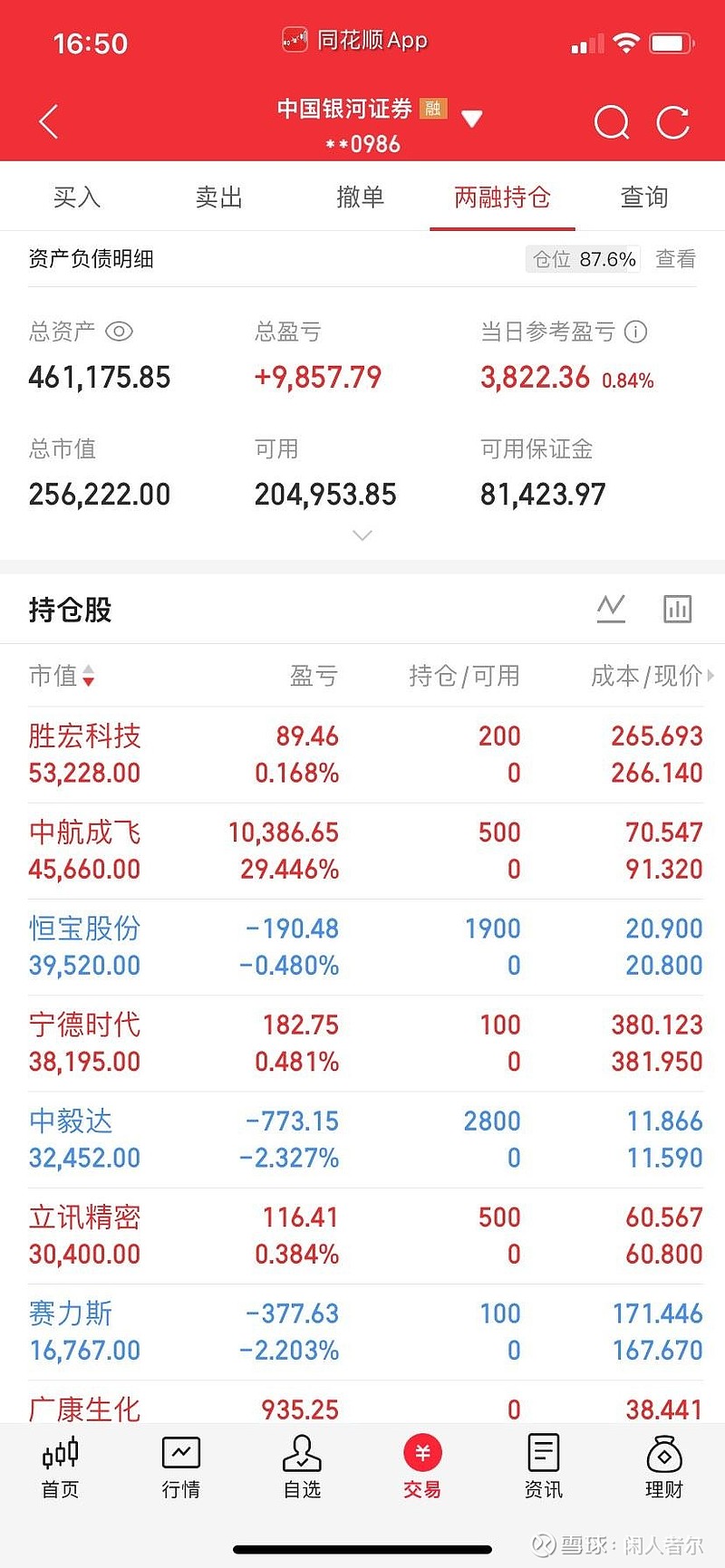Image resolution: width=725 pixels, height=1568 pixels.
Task: Toggle total assets visibility eye icon
Action: coord(119,332)
